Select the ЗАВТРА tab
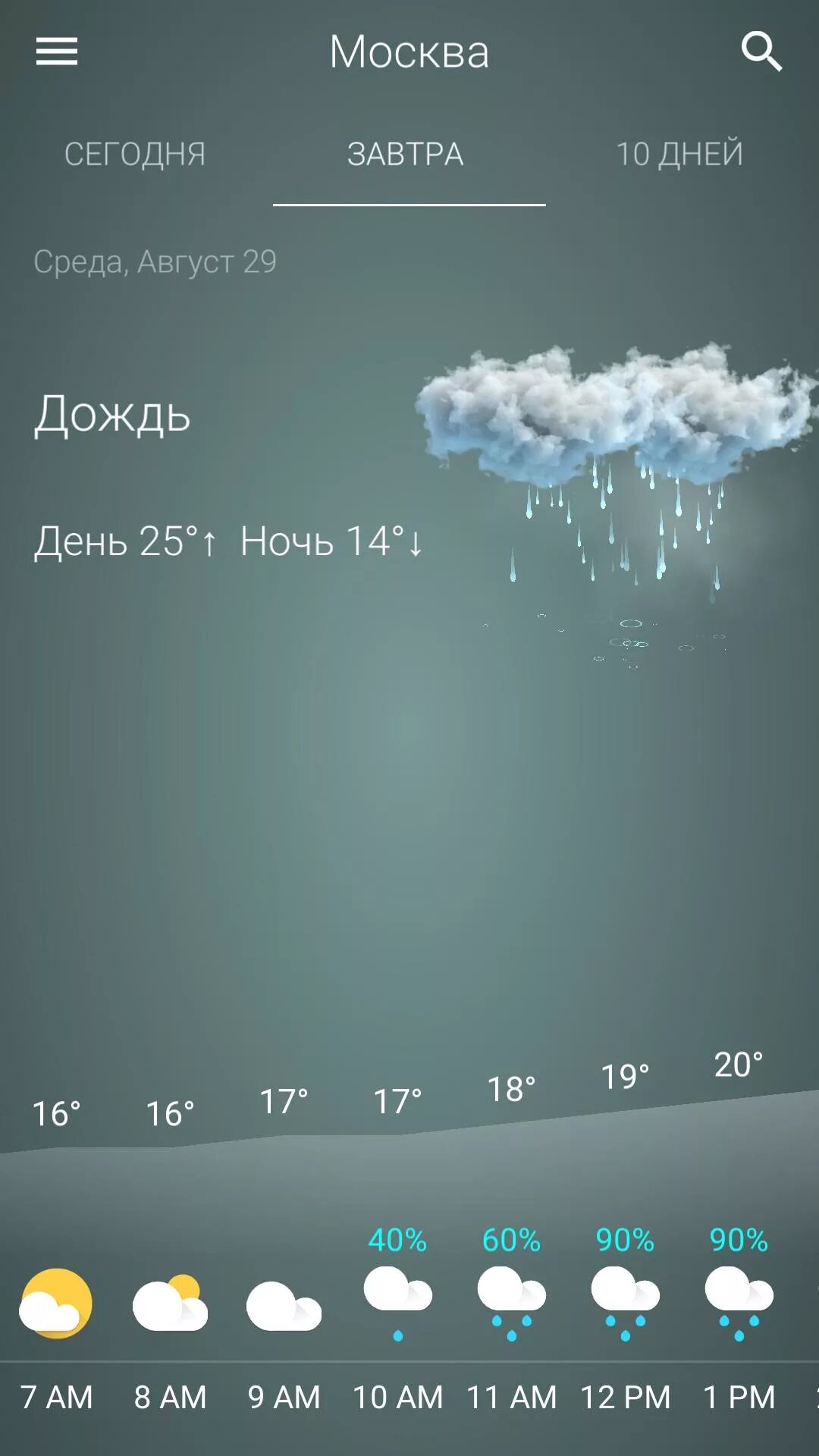 [x=406, y=154]
